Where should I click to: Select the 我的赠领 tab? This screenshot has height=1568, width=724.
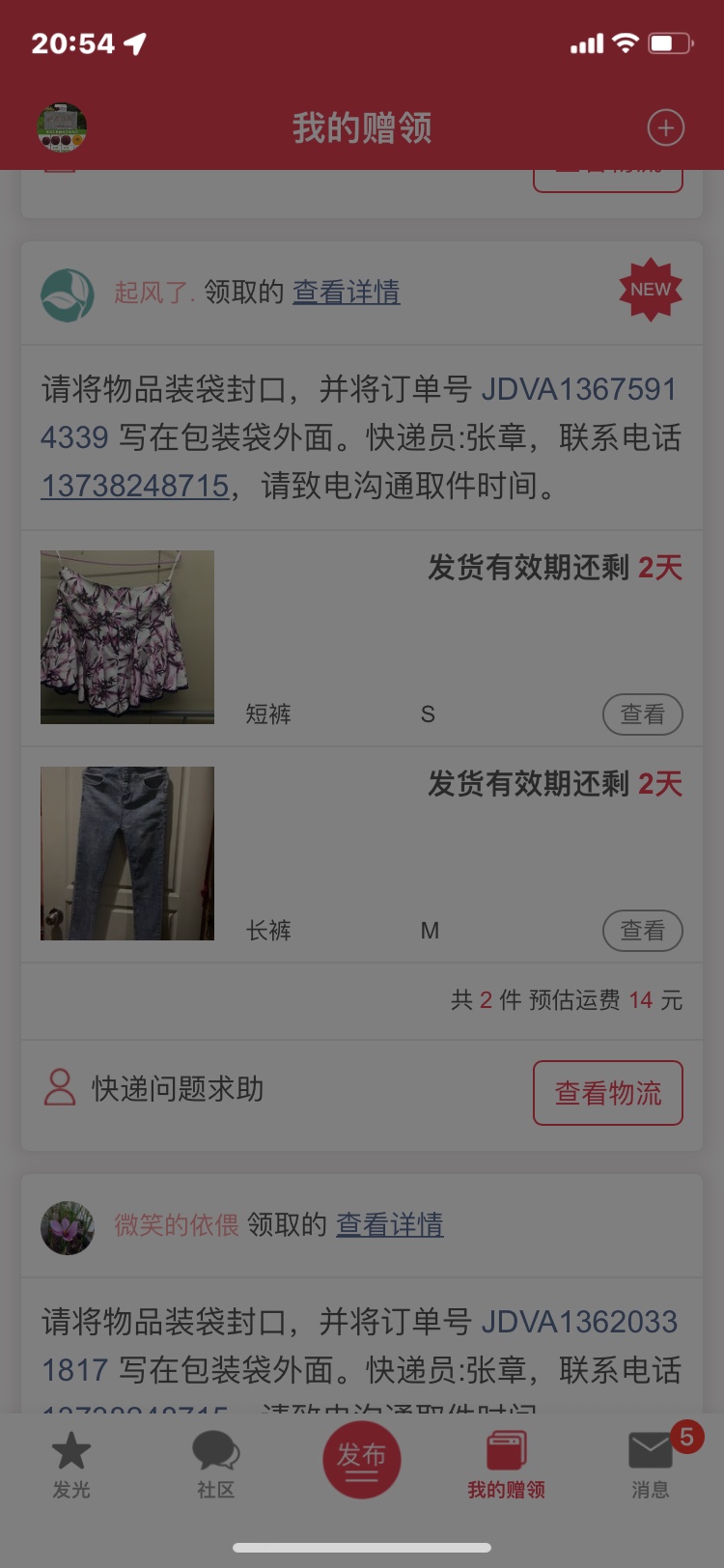(506, 1464)
